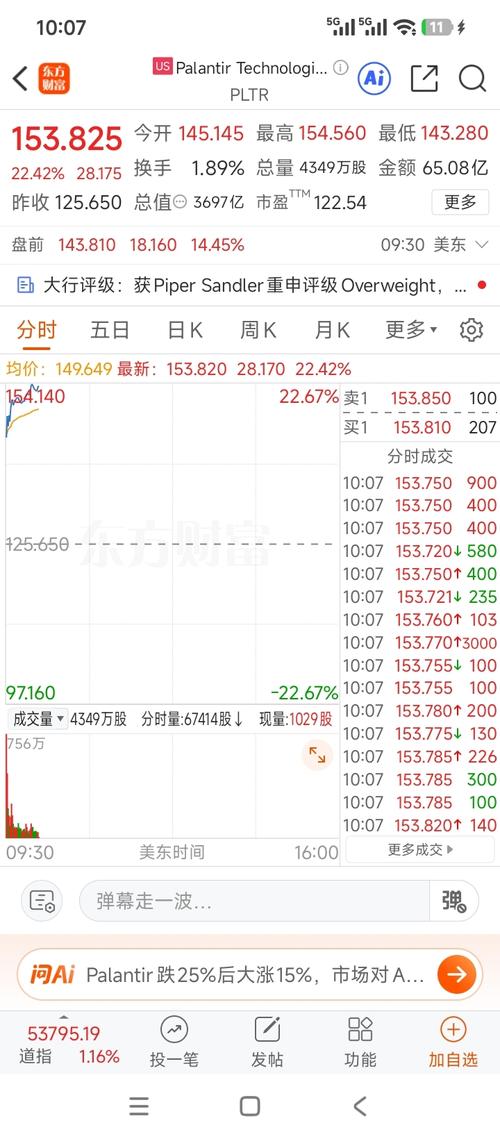Go back using the top-left arrow
500x1139 pixels.
tap(20, 78)
